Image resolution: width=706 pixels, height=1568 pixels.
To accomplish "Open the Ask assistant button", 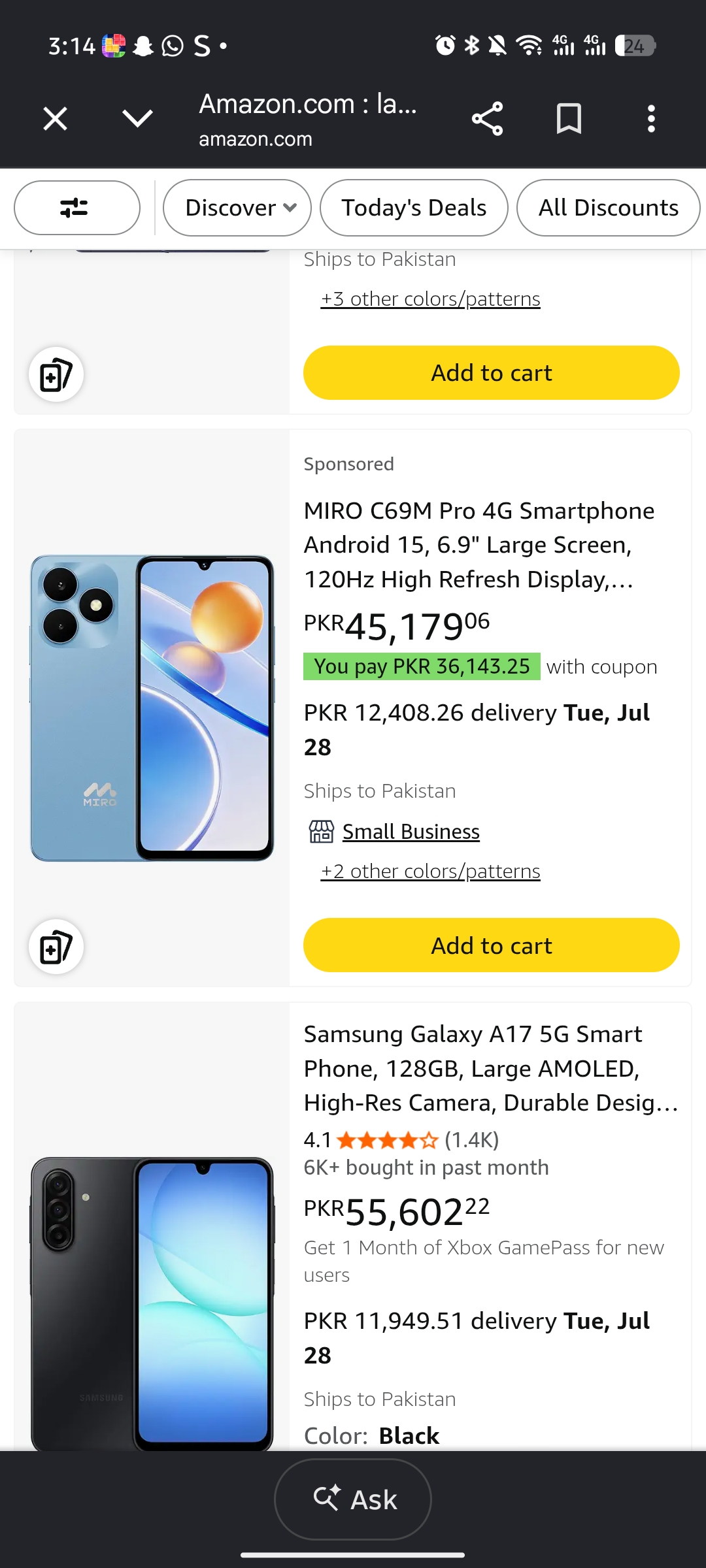I will click(x=353, y=1499).
